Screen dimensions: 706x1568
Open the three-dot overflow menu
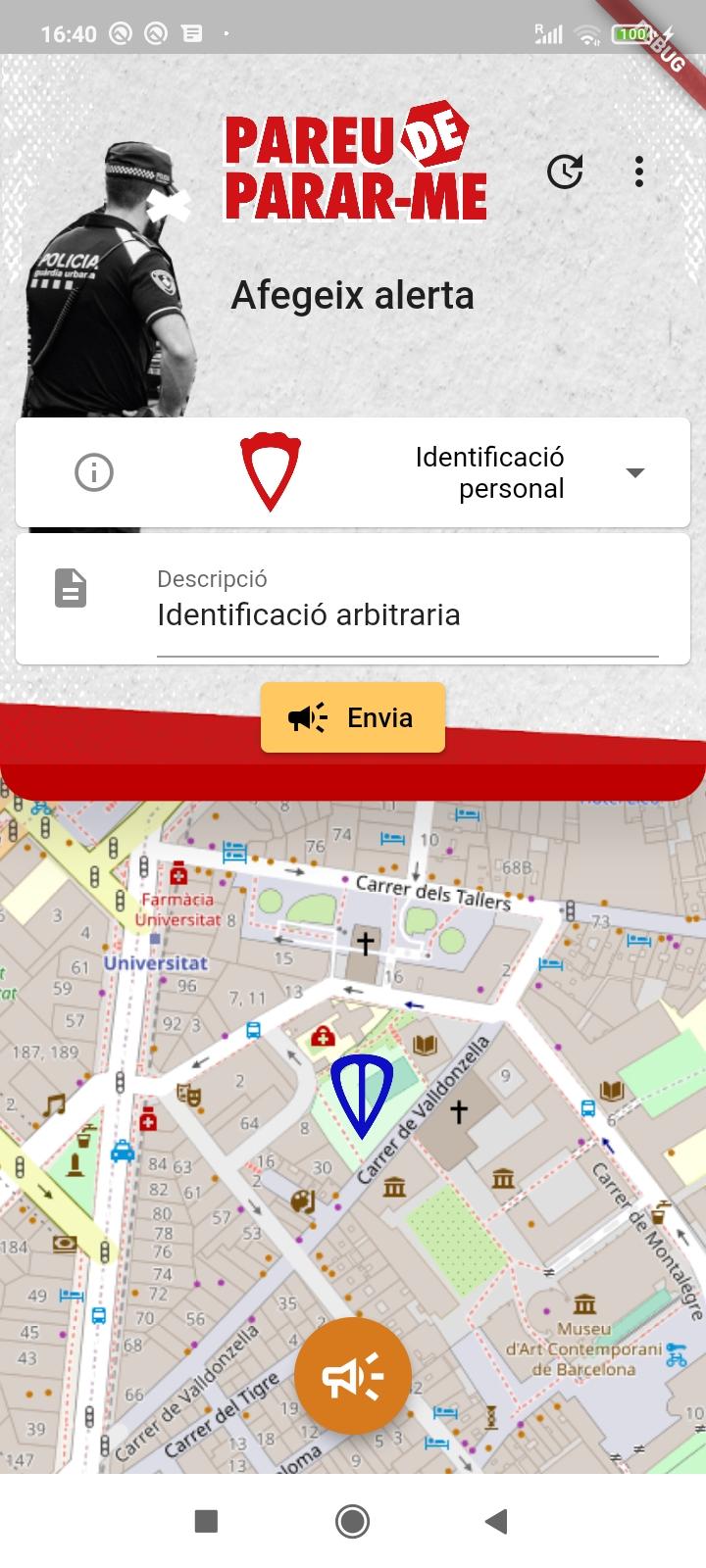(x=639, y=171)
